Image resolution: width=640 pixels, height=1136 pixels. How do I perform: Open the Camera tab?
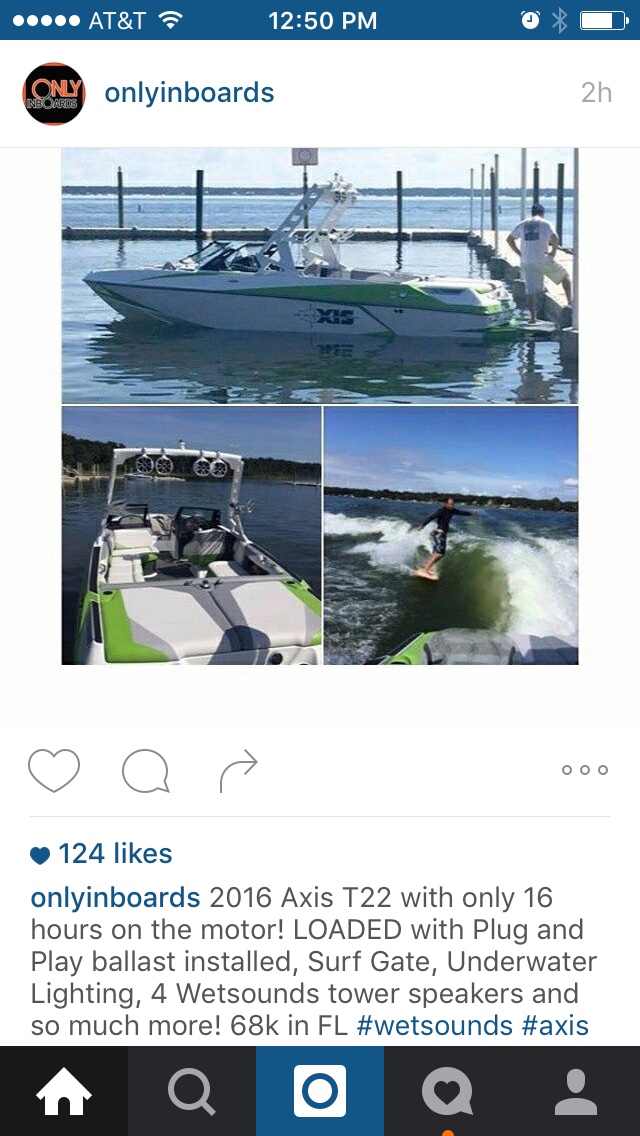[320, 1091]
